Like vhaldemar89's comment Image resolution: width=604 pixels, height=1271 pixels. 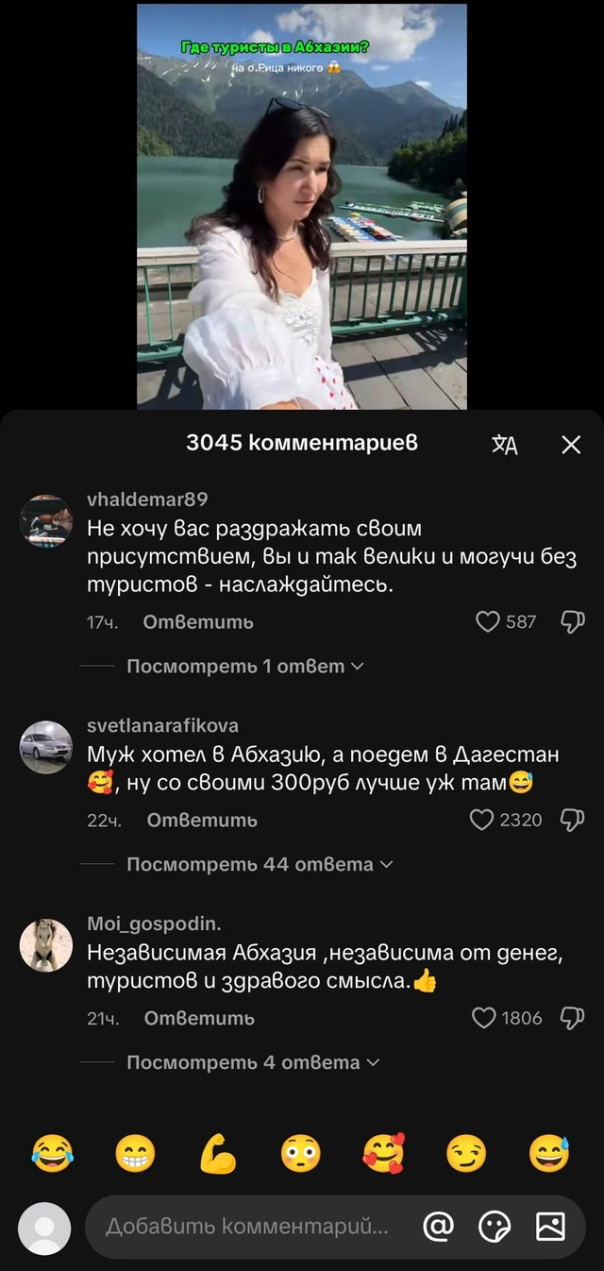tap(488, 622)
